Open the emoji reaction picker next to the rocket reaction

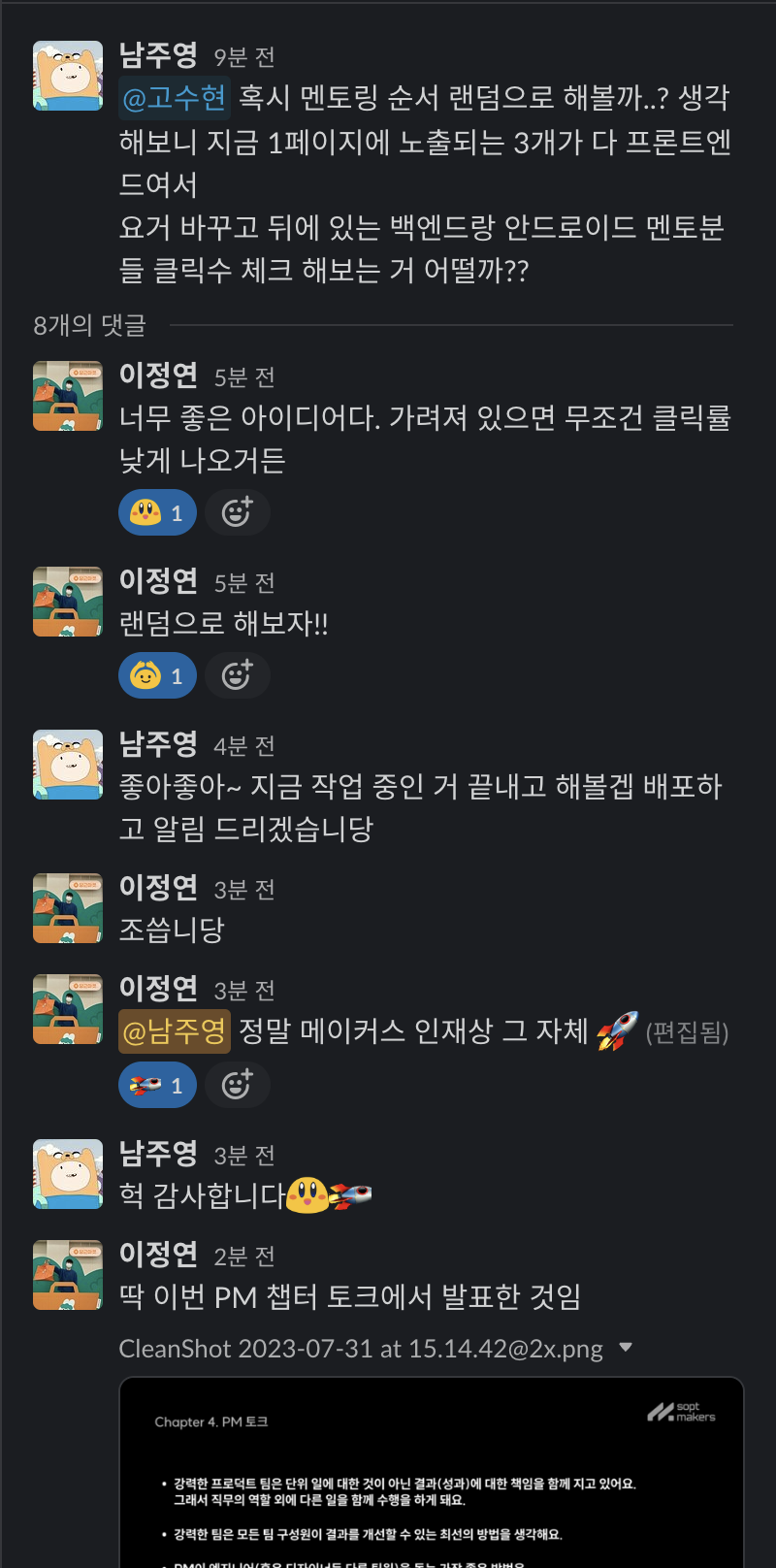(x=238, y=1085)
